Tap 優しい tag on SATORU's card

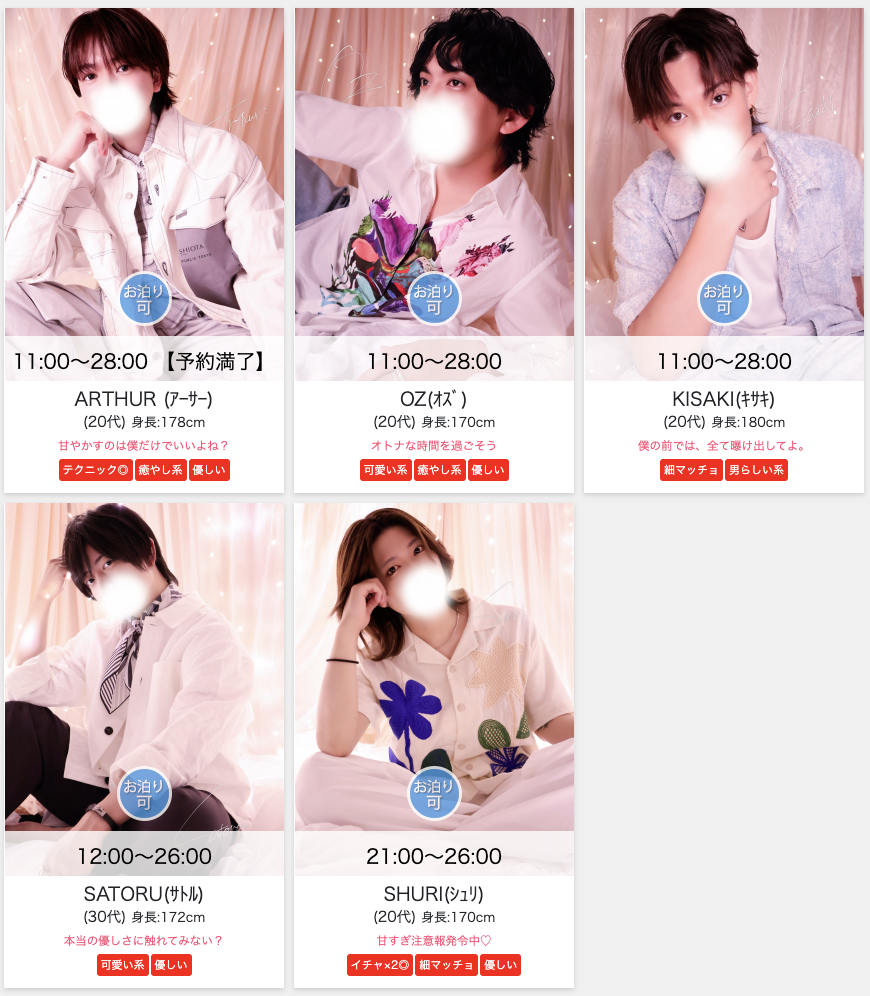pyautogui.click(x=171, y=965)
